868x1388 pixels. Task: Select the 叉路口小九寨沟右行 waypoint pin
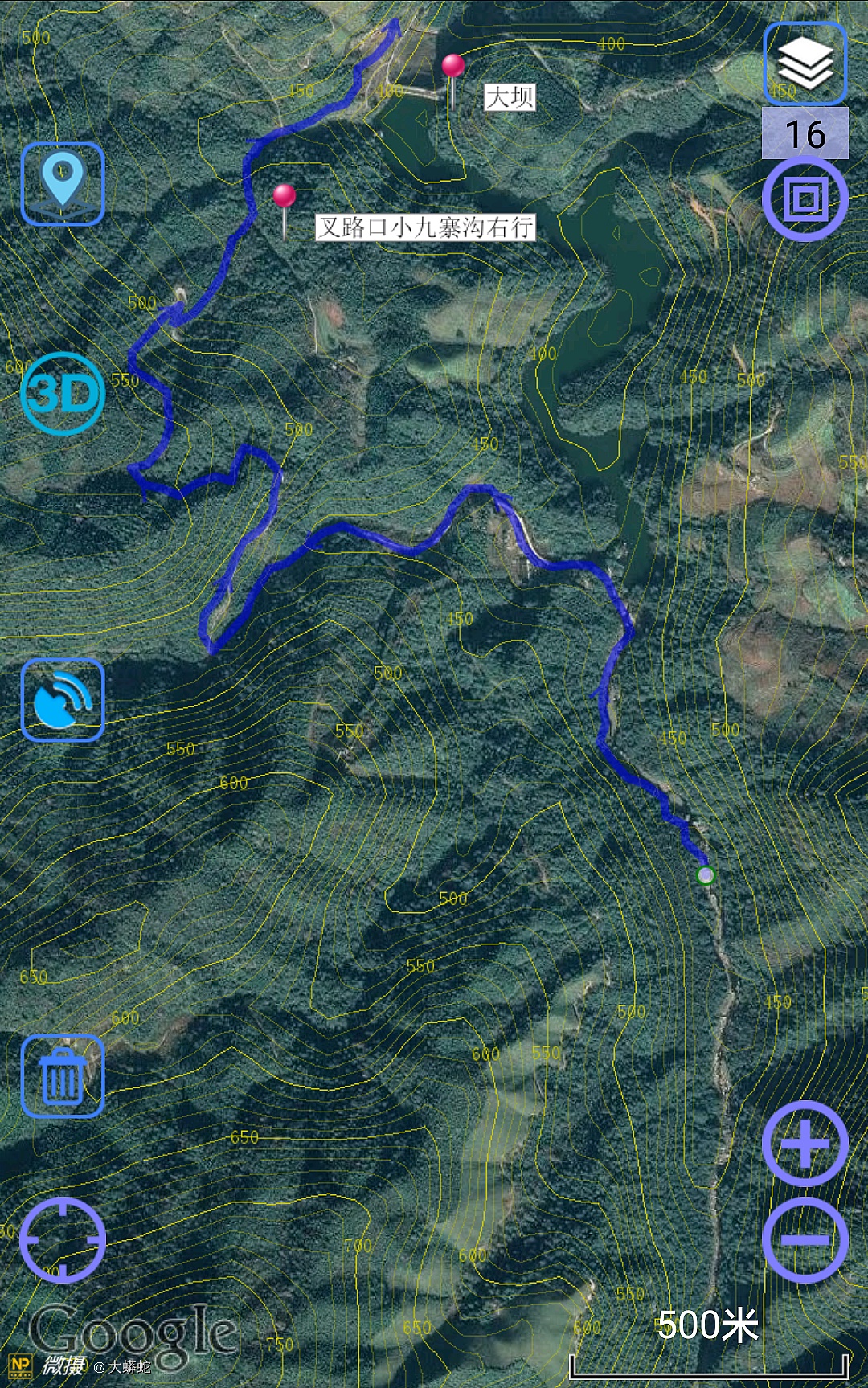pos(284,198)
